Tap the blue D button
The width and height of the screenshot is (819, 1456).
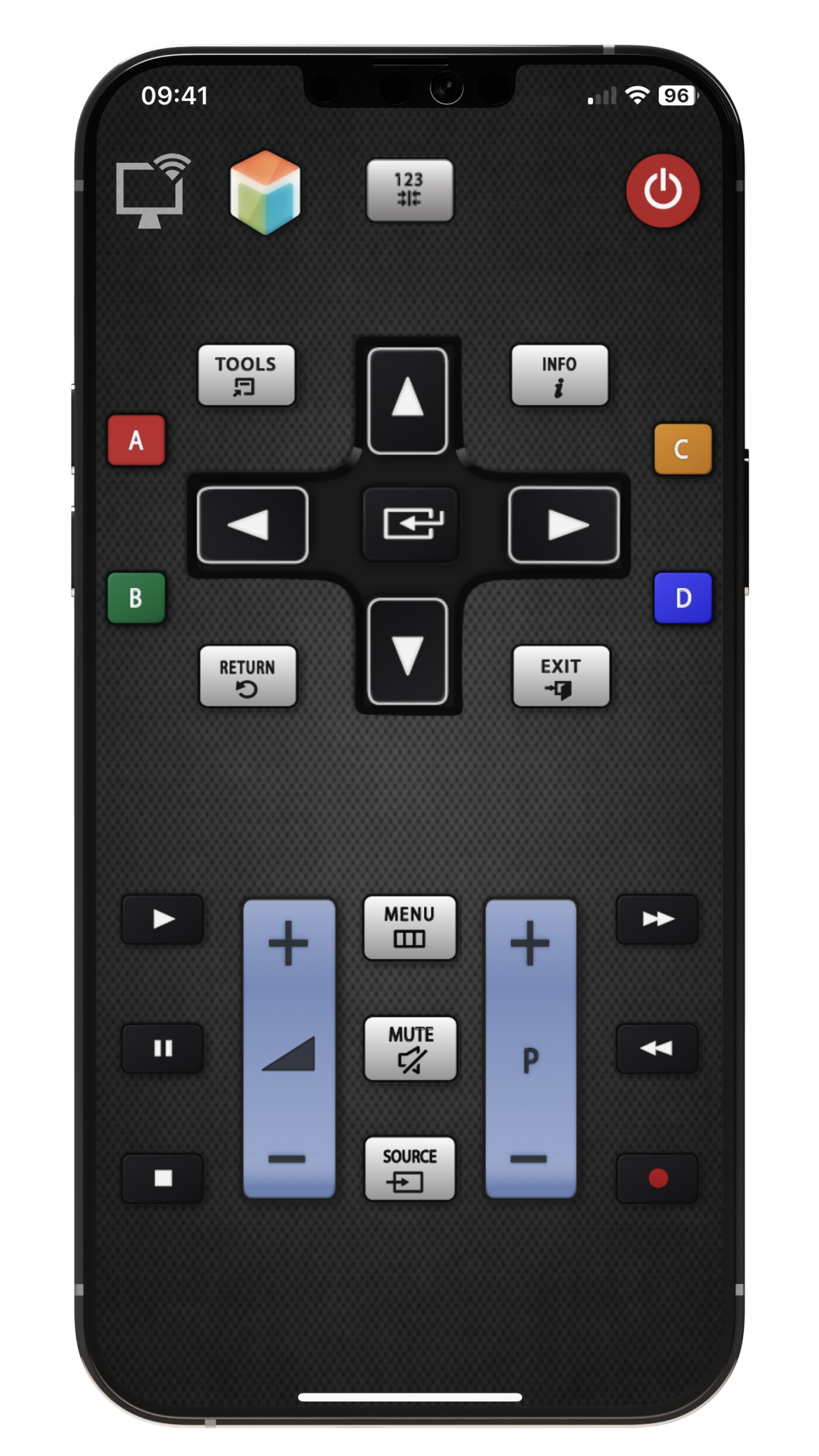tap(683, 598)
